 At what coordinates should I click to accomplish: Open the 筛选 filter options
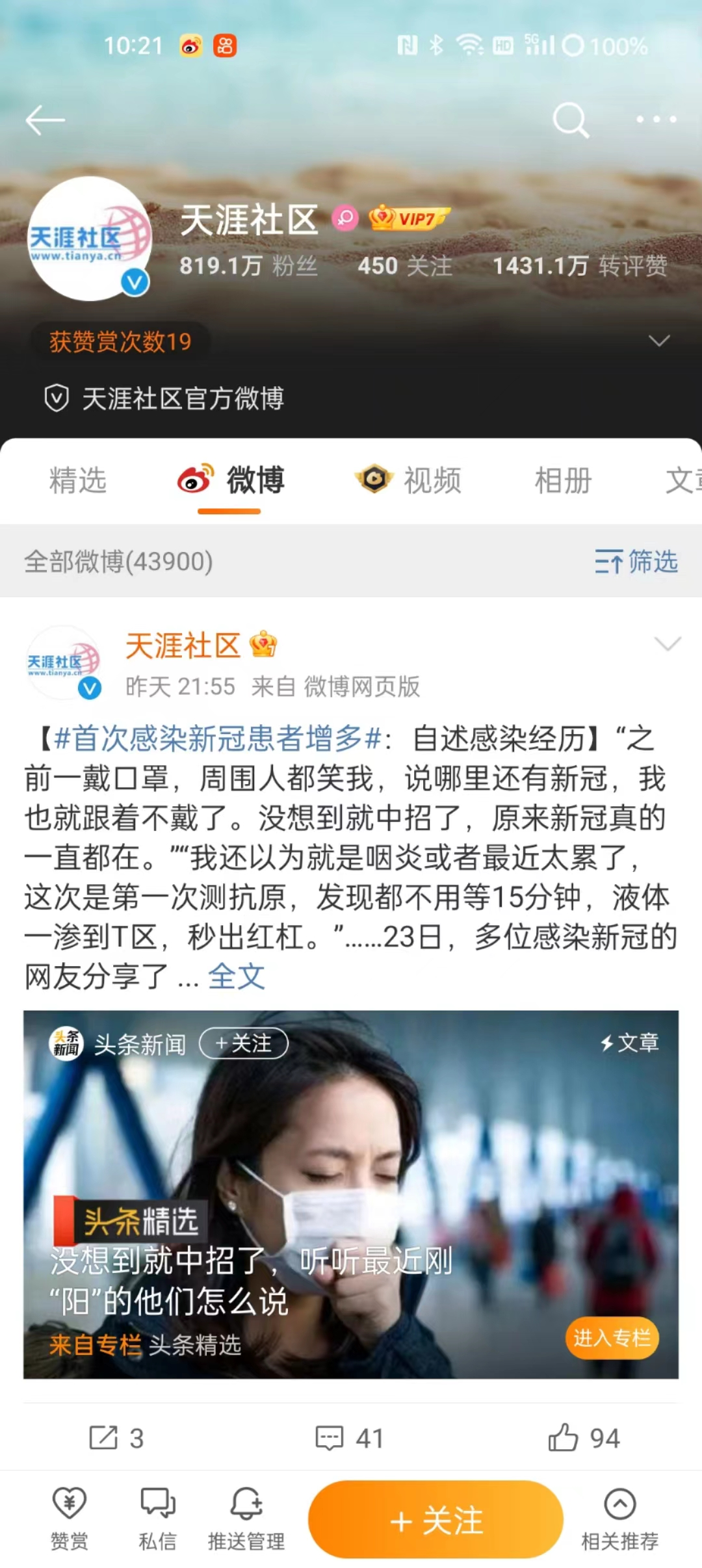(636, 562)
